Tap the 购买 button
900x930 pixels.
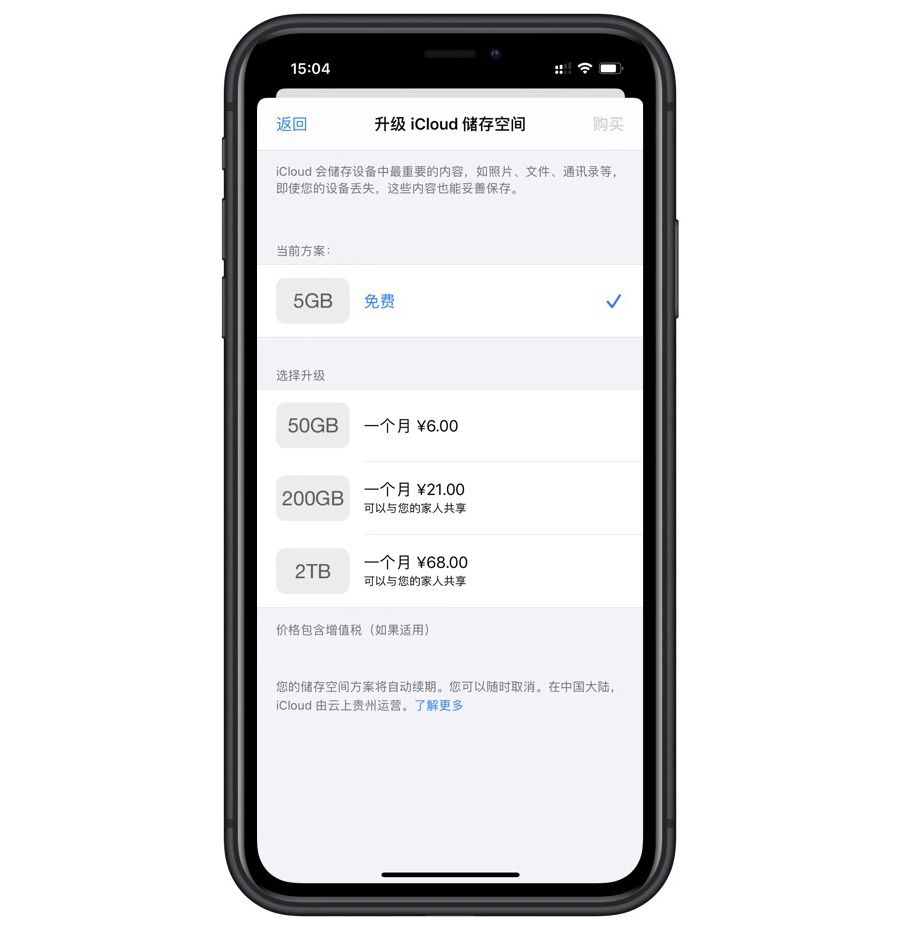(x=607, y=124)
